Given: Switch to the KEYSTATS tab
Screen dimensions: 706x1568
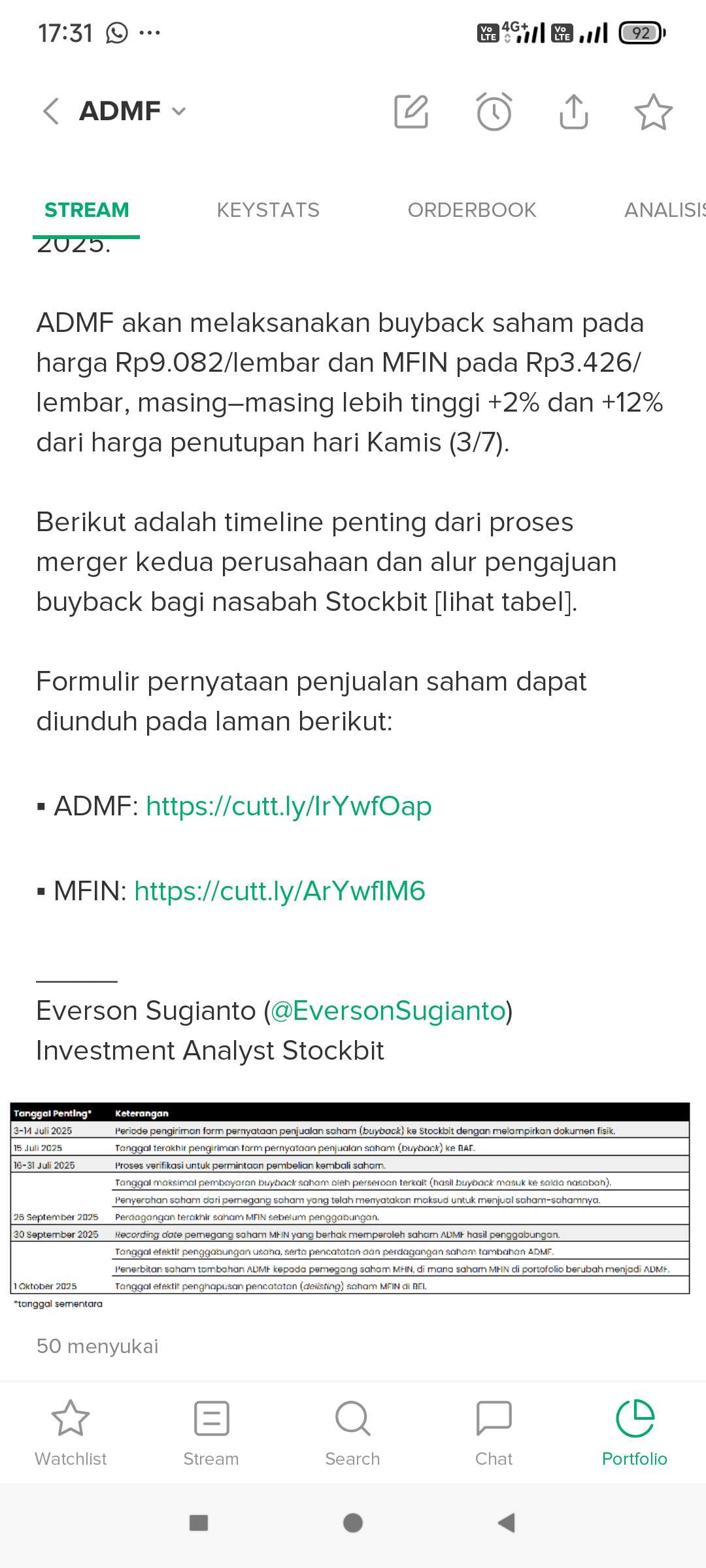Looking at the screenshot, I should pos(268,210).
